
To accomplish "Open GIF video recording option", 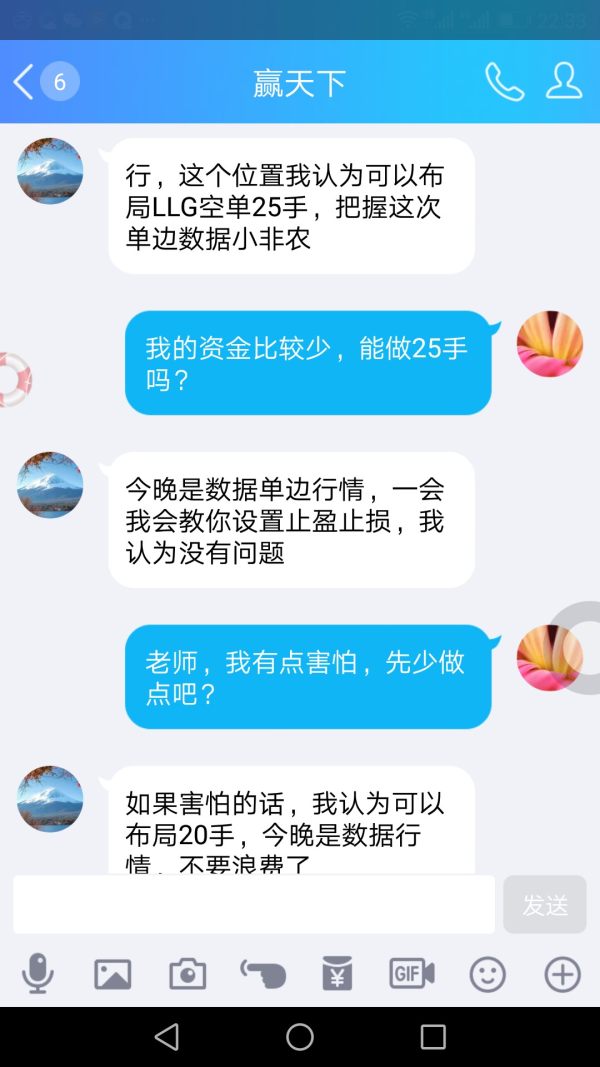I will coord(411,973).
